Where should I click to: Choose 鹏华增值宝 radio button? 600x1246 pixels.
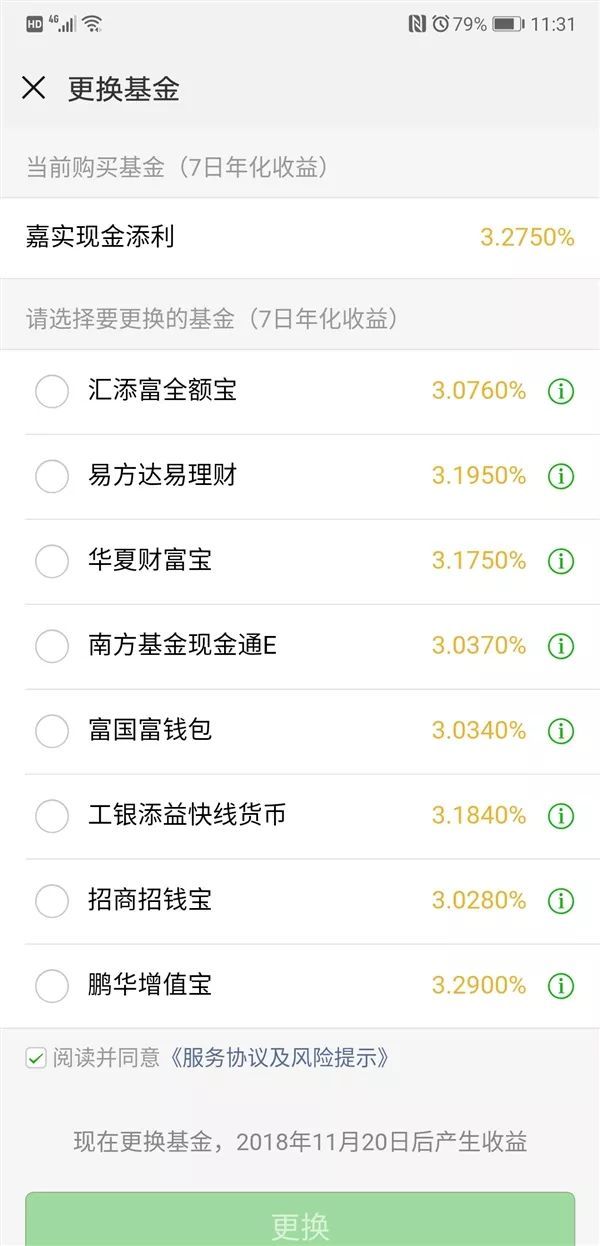[52, 986]
